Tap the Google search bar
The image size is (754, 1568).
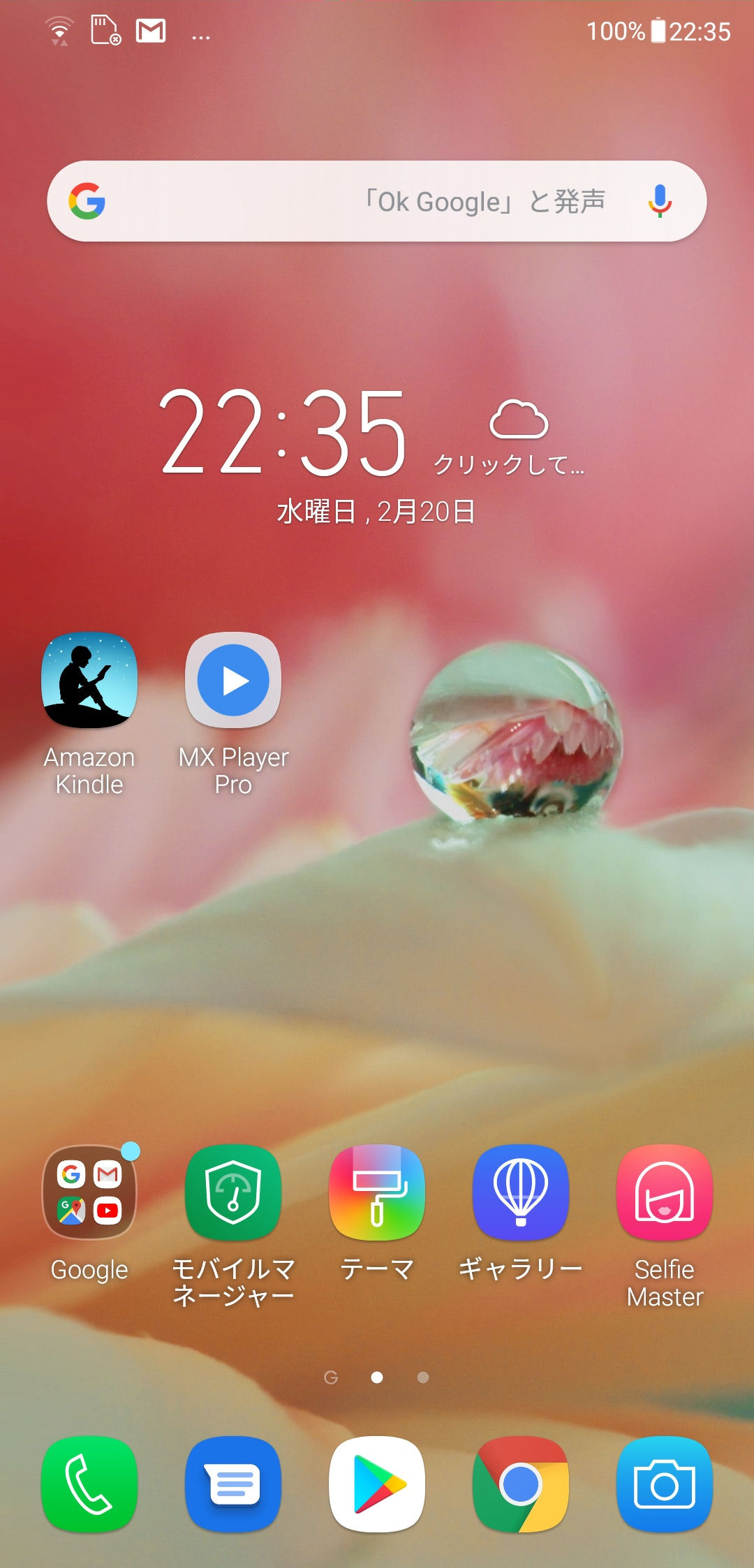[x=377, y=201]
